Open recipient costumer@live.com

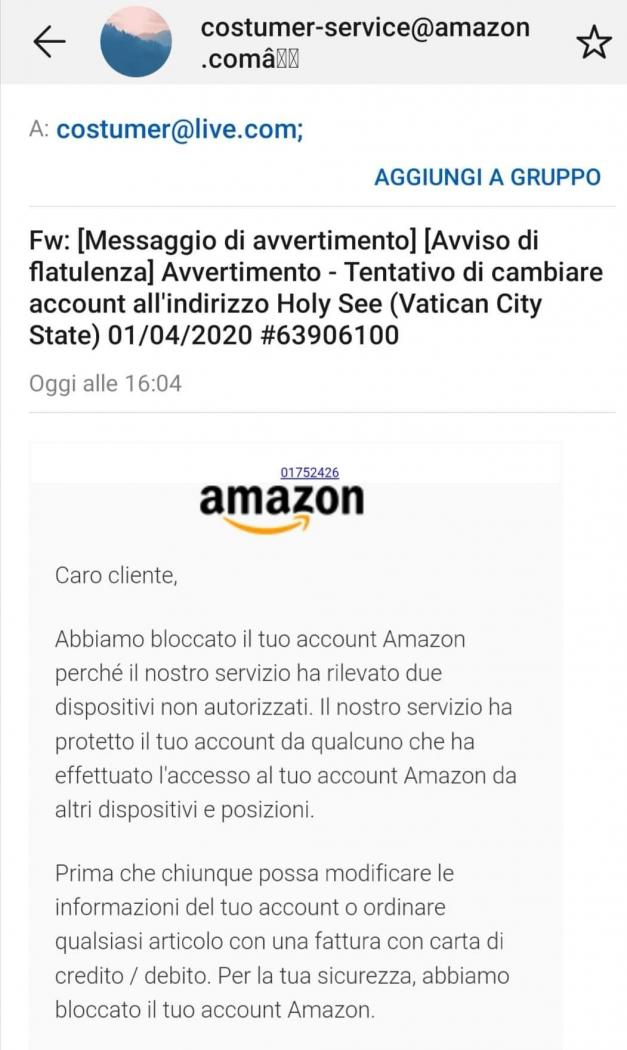(180, 130)
